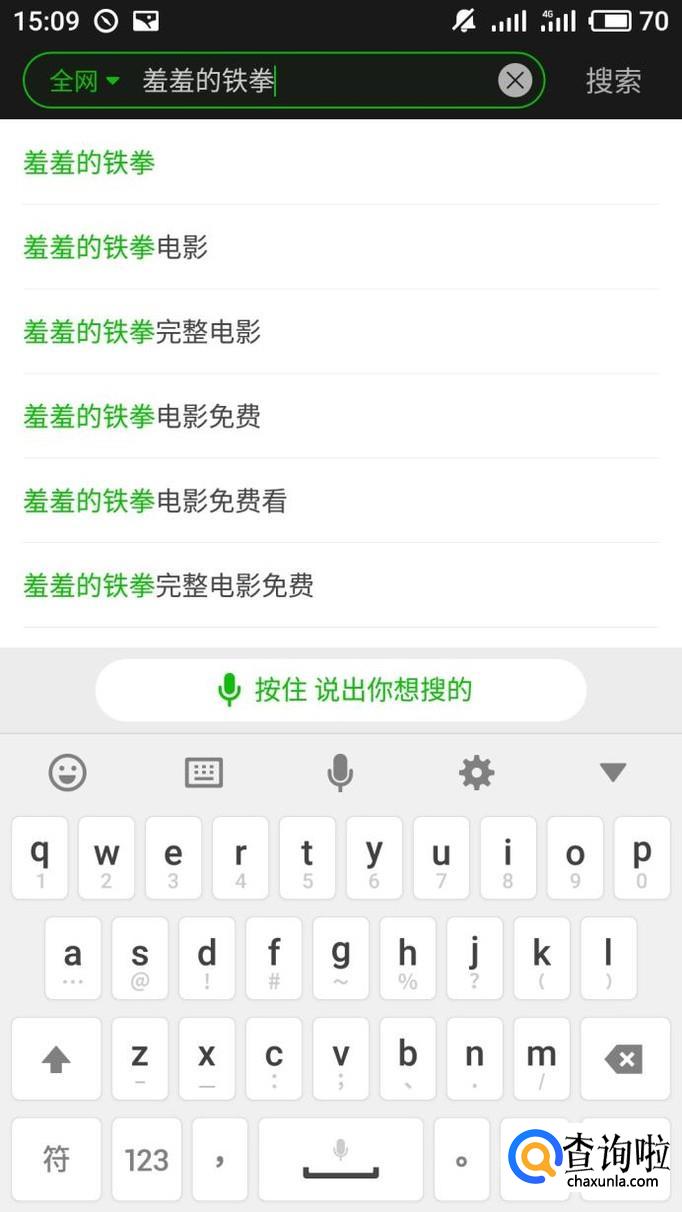The image size is (682, 1212).
Task: Tap the 按住 说出你想搜的 voice search button
Action: [x=341, y=690]
